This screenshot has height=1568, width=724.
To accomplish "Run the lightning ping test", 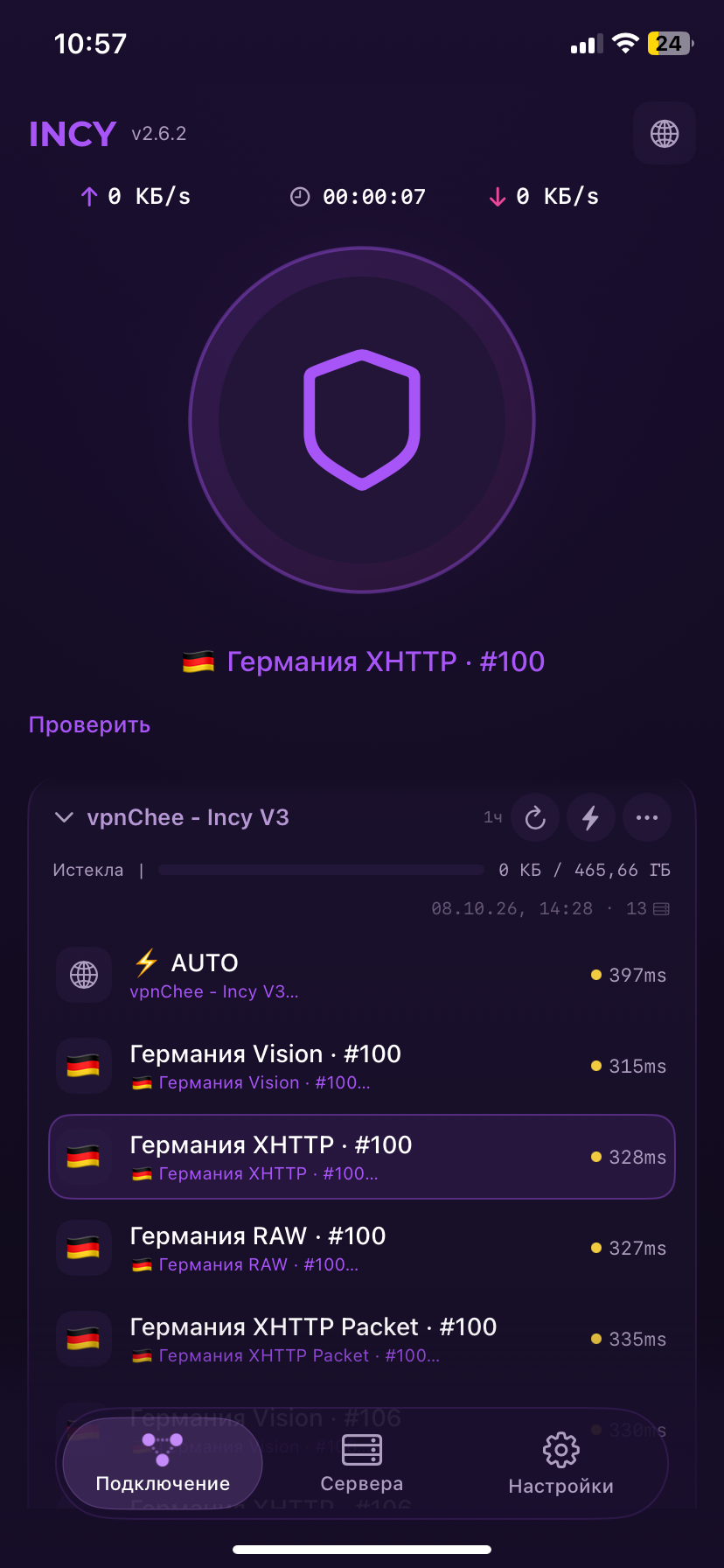I will 591,818.
